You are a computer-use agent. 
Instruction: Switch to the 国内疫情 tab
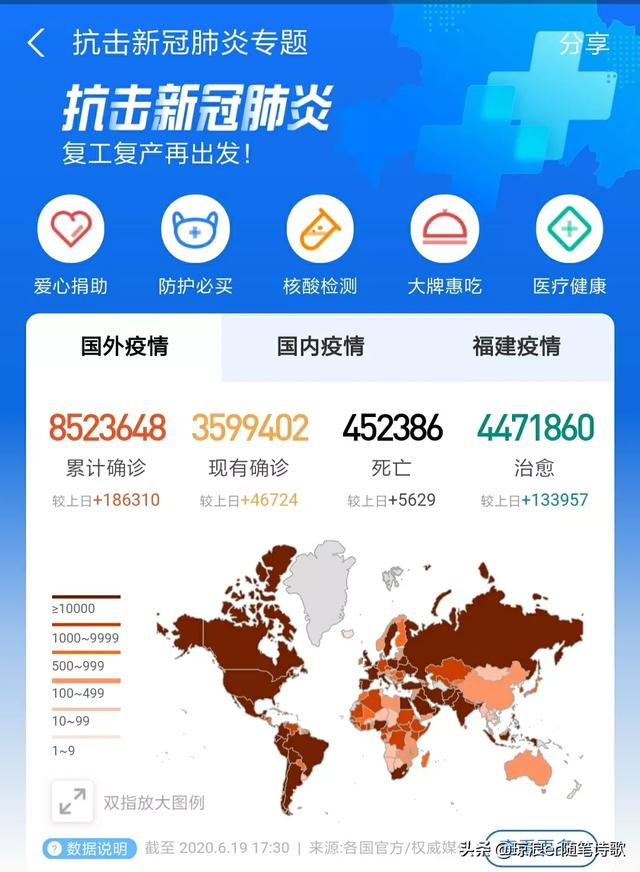coord(320,347)
